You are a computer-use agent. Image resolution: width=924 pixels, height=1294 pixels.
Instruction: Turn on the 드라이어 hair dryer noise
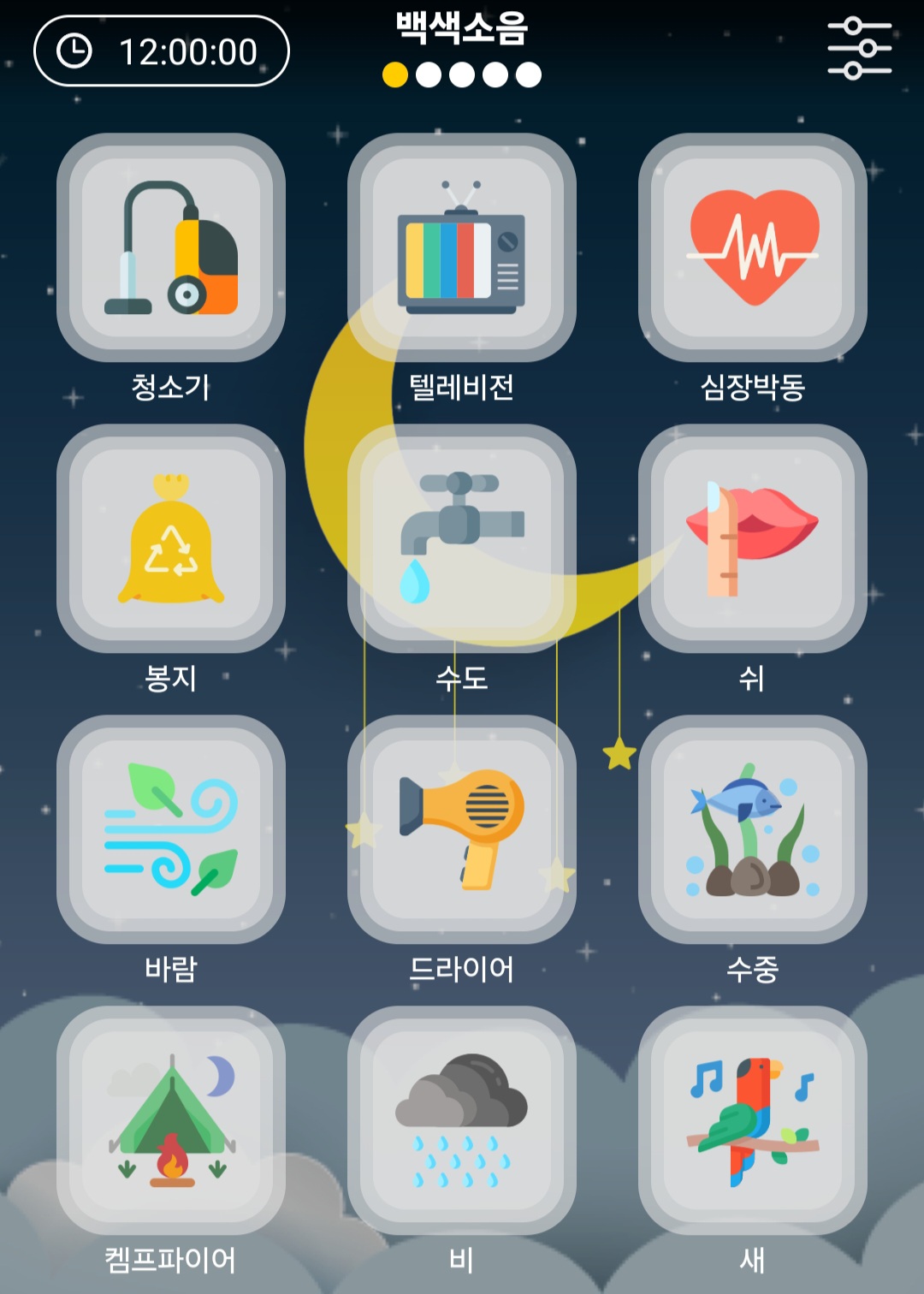(x=462, y=828)
